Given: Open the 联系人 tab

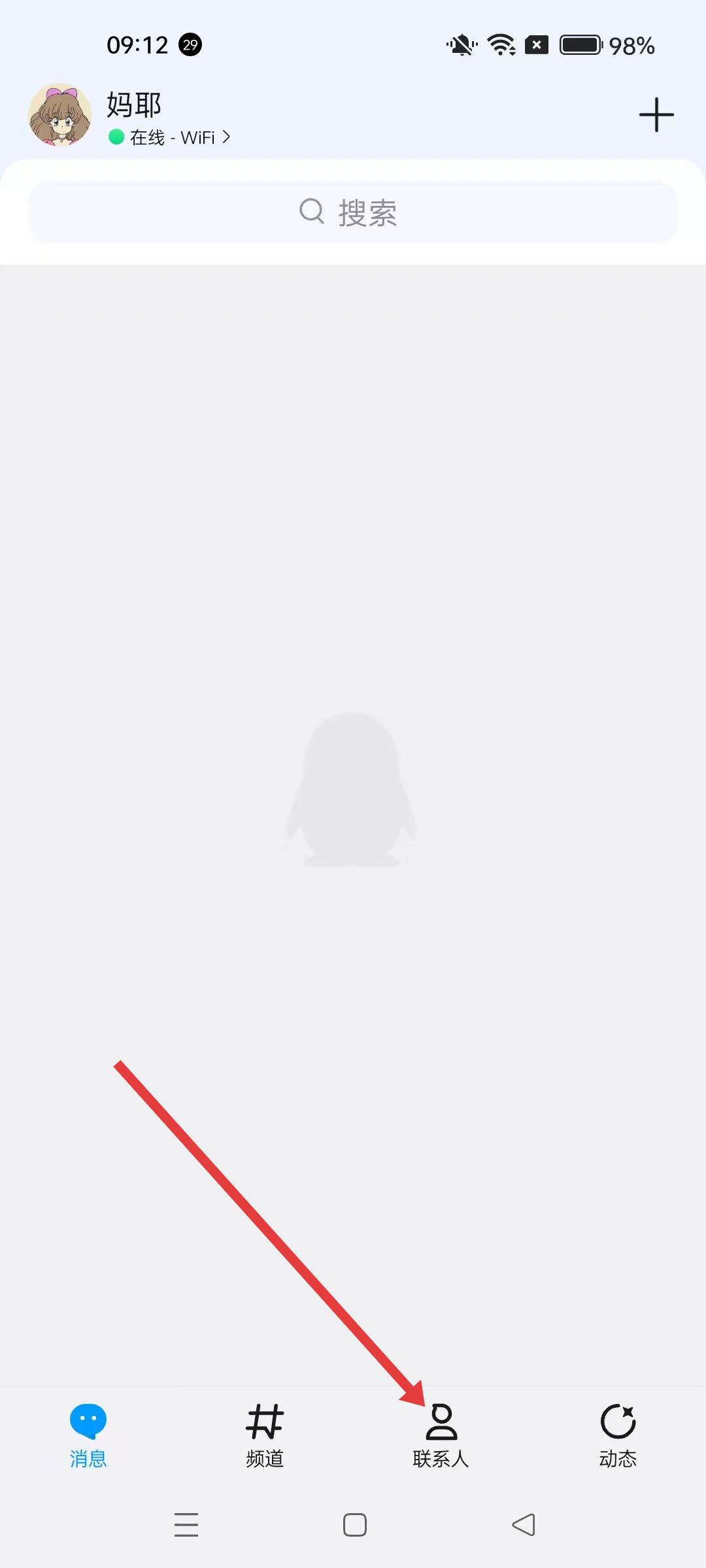Looking at the screenshot, I should pyautogui.click(x=441, y=1435).
